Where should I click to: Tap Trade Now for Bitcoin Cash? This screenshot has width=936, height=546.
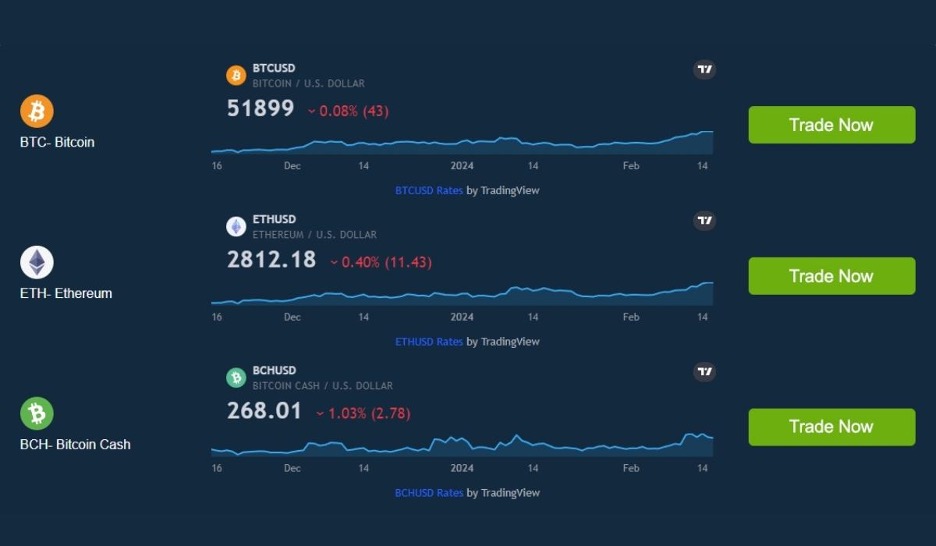point(831,427)
